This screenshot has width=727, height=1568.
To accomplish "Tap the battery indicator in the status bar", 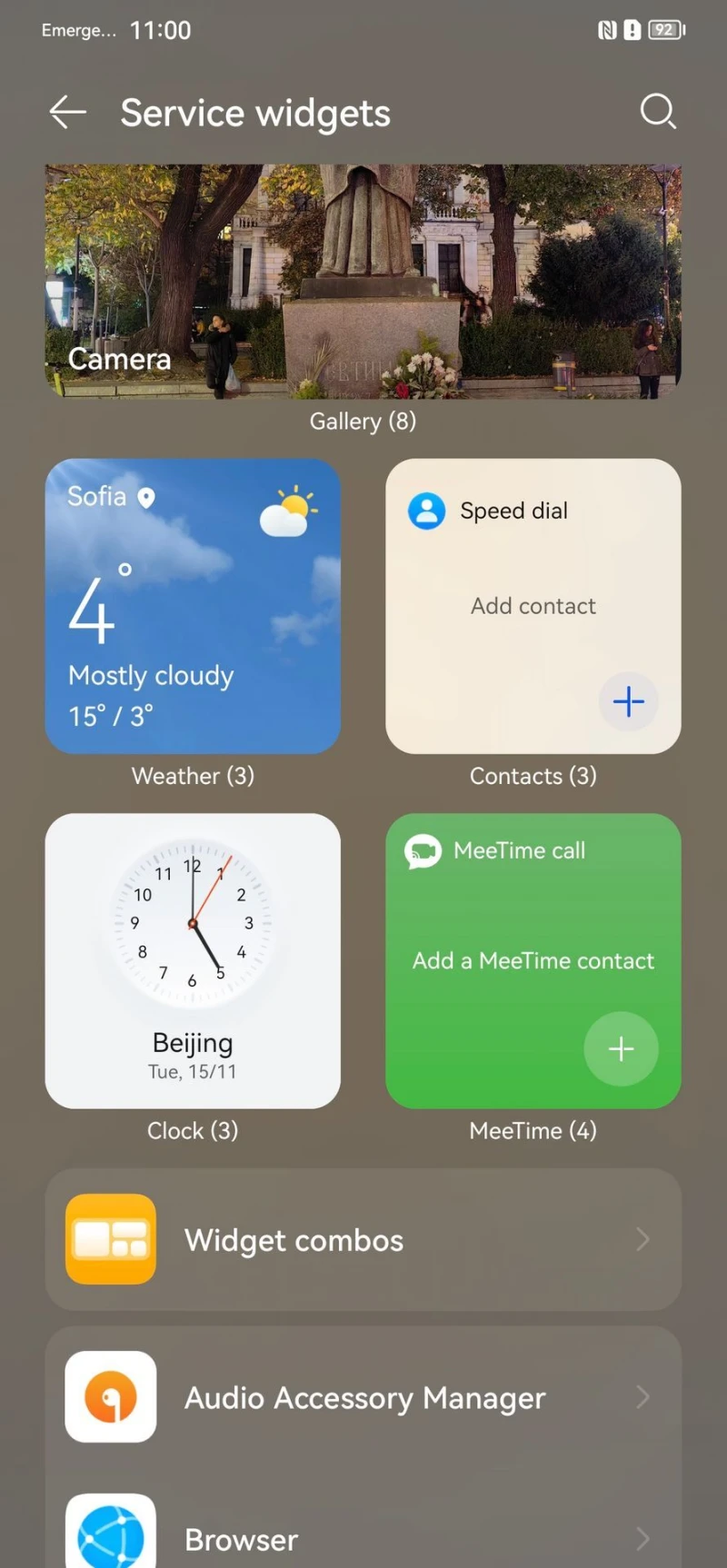I will (663, 29).
